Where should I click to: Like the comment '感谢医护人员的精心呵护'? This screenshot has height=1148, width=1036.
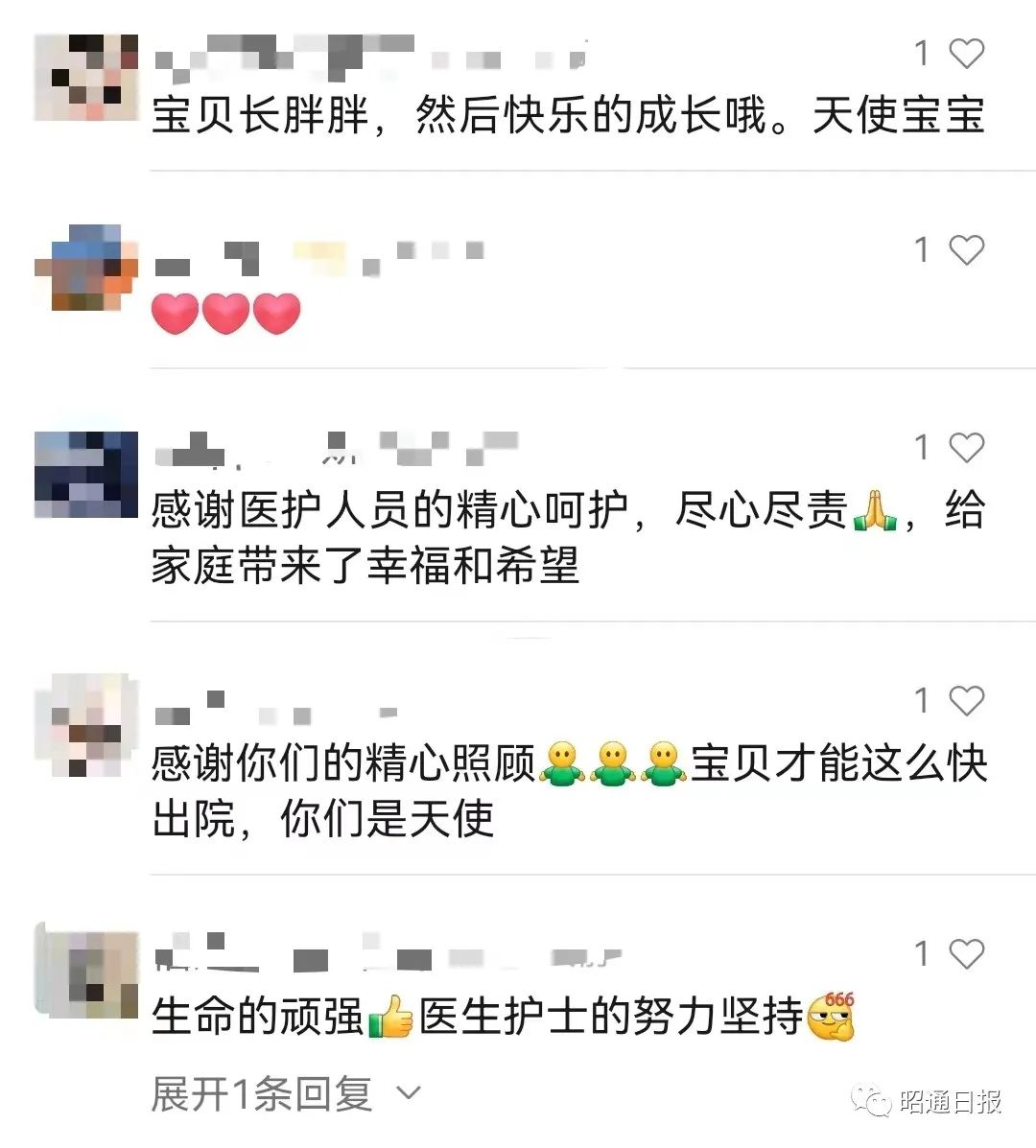[x=966, y=448]
